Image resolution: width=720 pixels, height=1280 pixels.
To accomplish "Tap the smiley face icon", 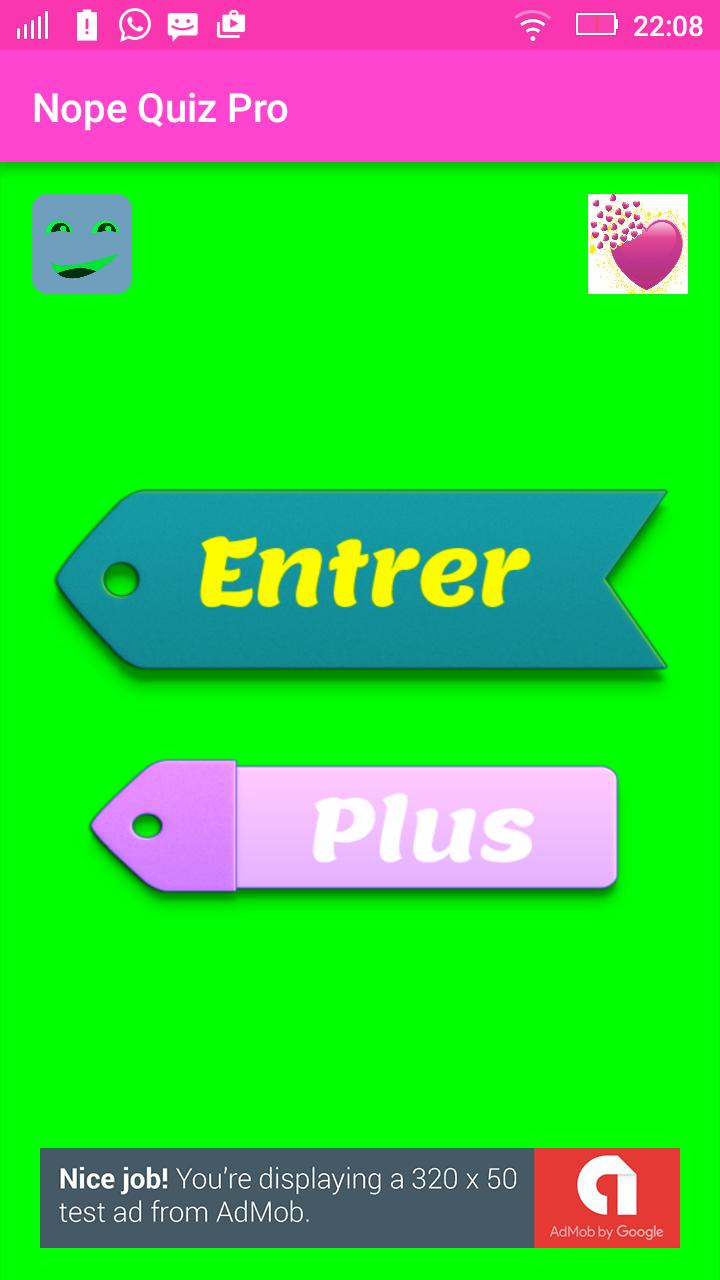I will (x=82, y=244).
